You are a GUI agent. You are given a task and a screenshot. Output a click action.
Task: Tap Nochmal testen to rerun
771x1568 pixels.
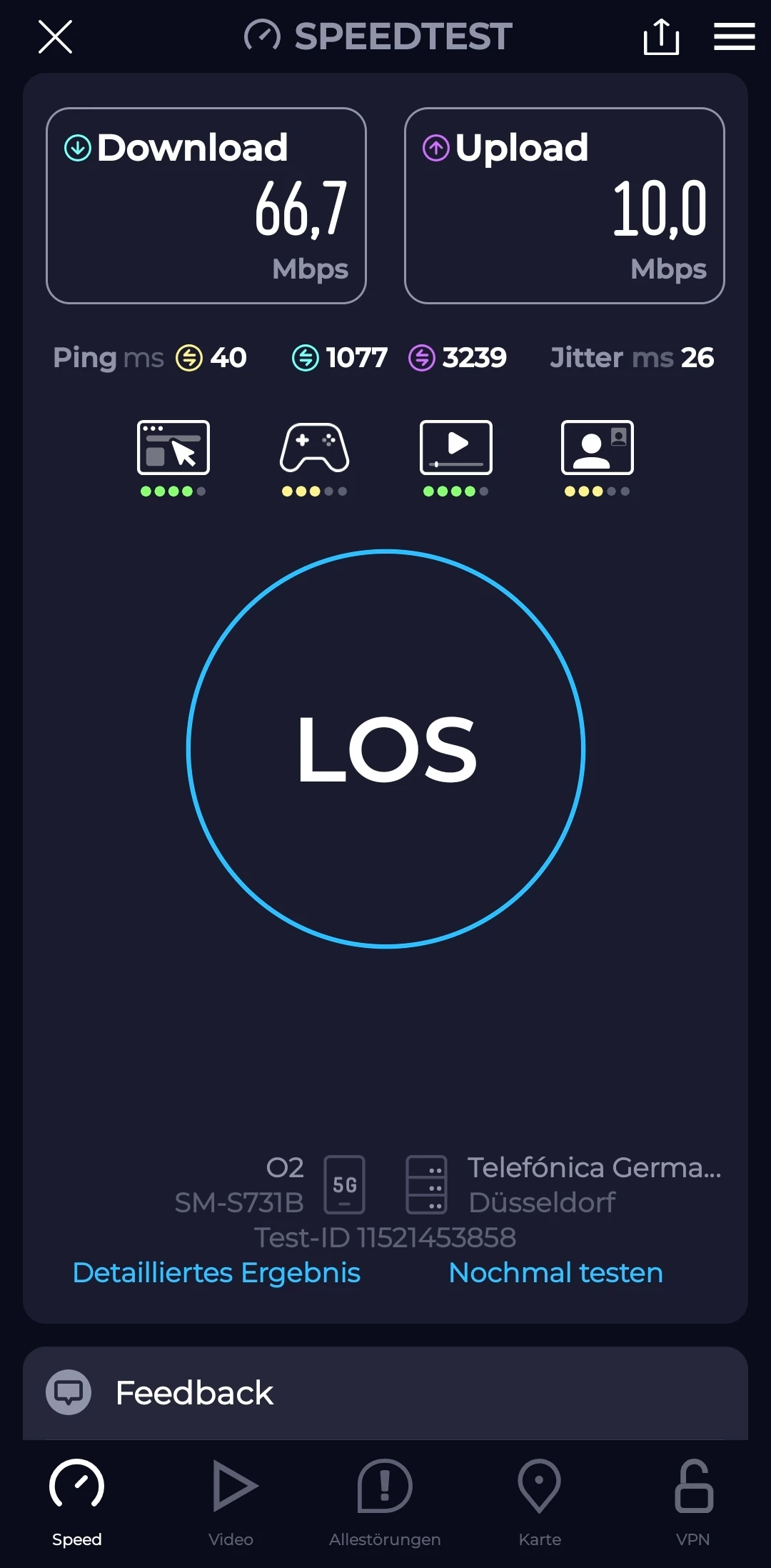click(x=555, y=1272)
